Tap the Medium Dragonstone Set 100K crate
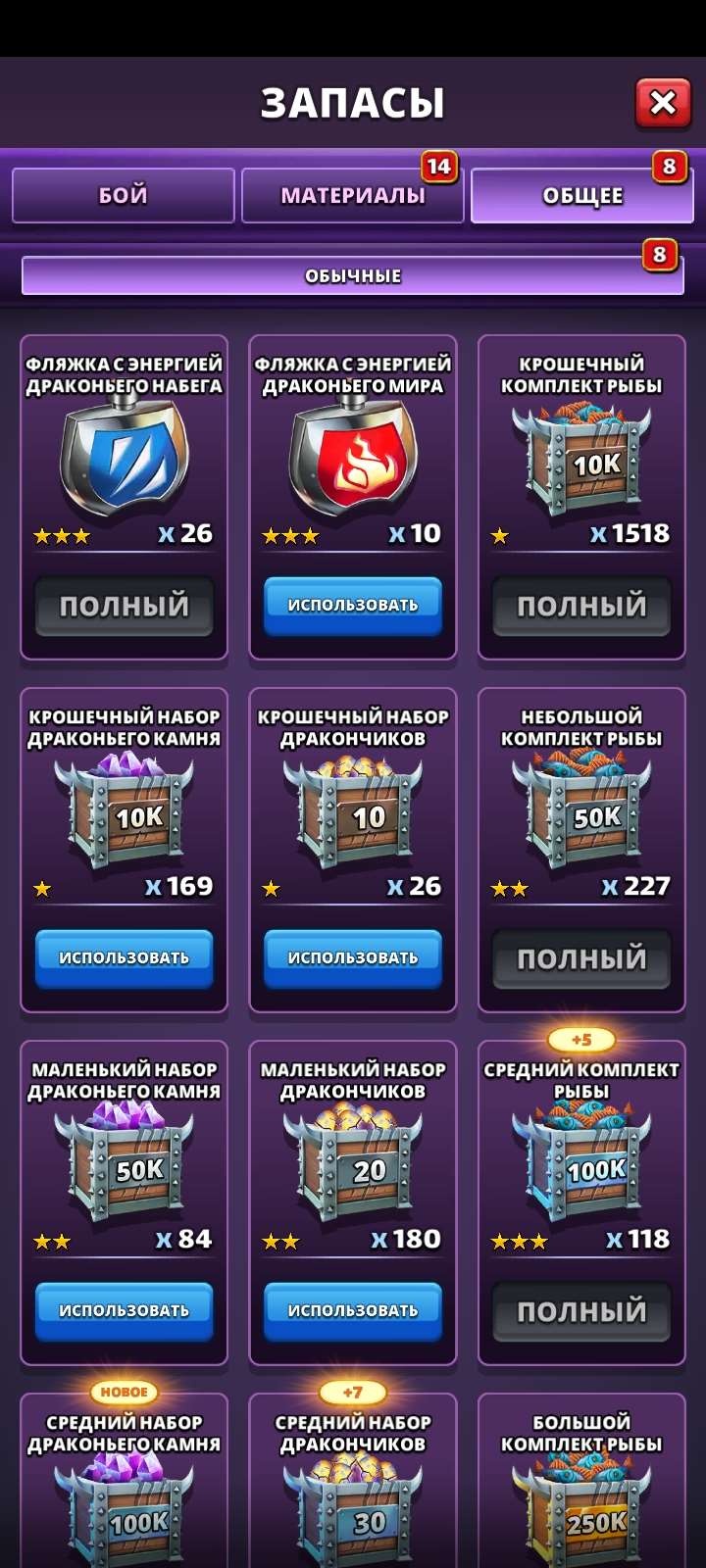706x1568 pixels. tap(123, 1514)
